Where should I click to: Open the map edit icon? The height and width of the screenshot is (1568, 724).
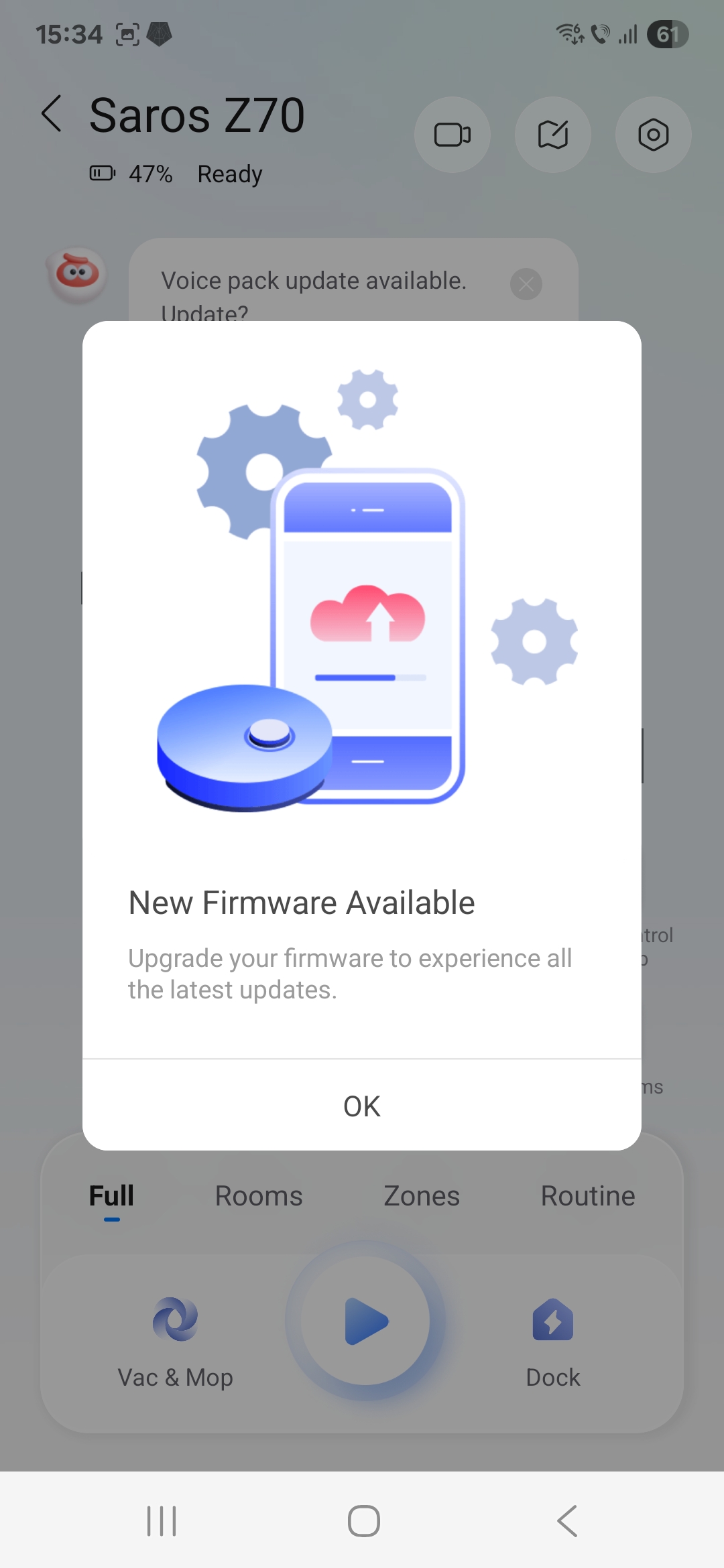pyautogui.click(x=553, y=135)
